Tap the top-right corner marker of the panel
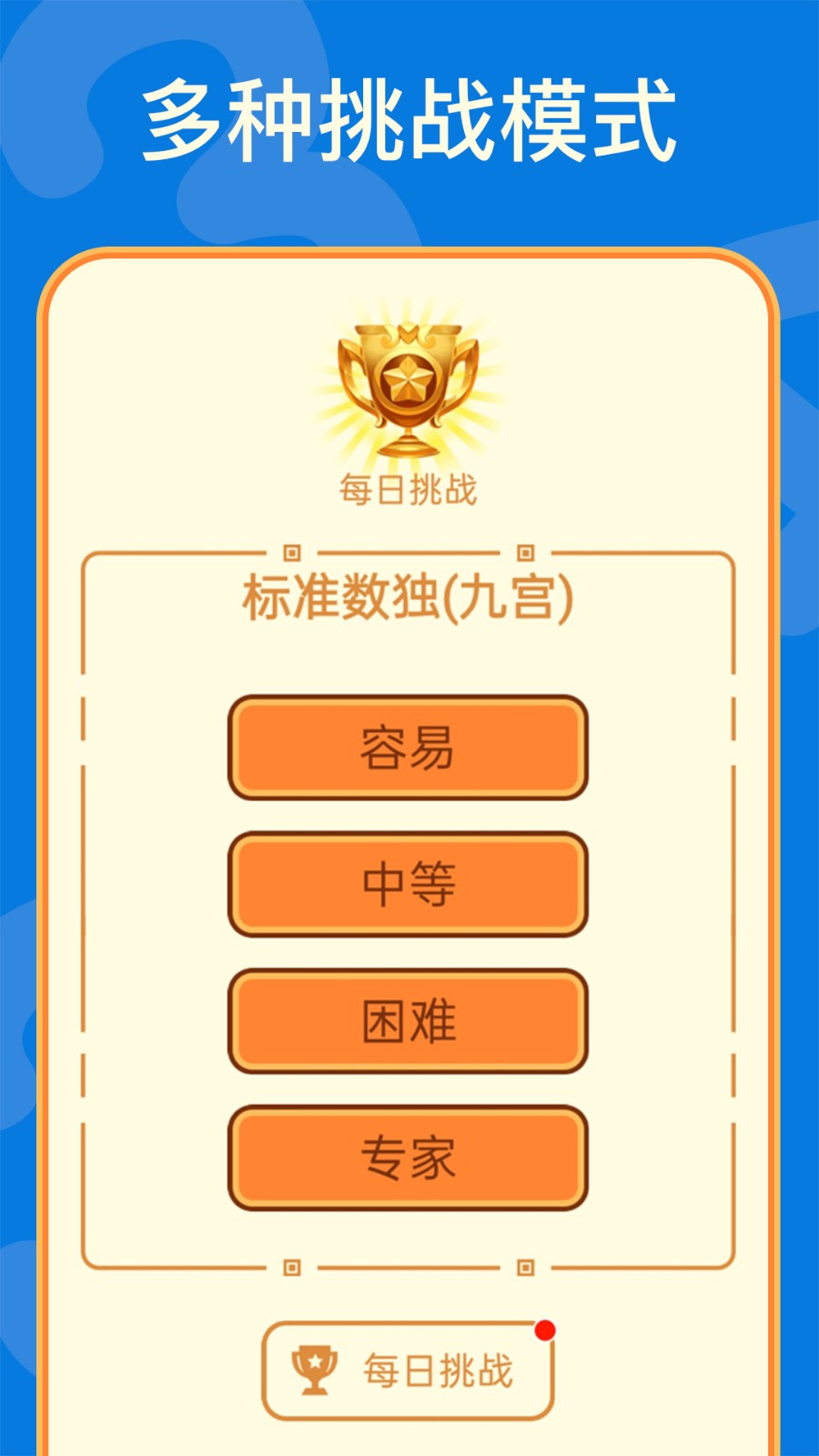The height and width of the screenshot is (1456, 819). (526, 551)
